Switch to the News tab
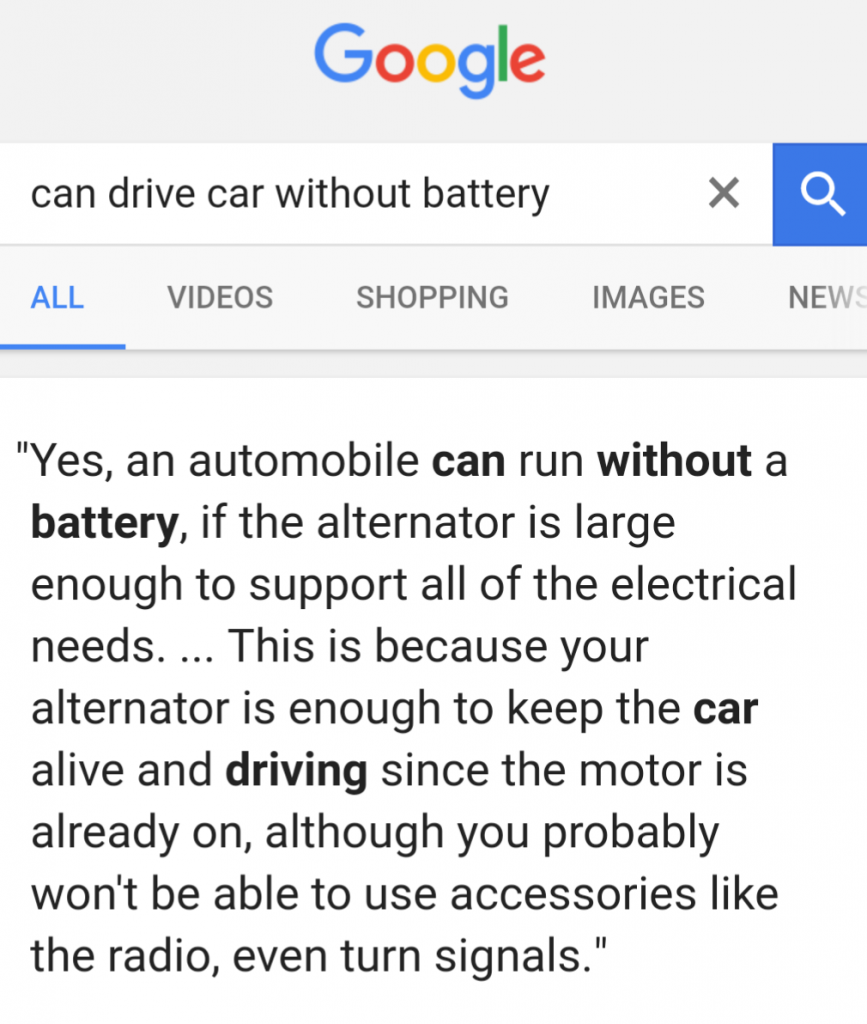This screenshot has width=867, height=1024. 826,298
